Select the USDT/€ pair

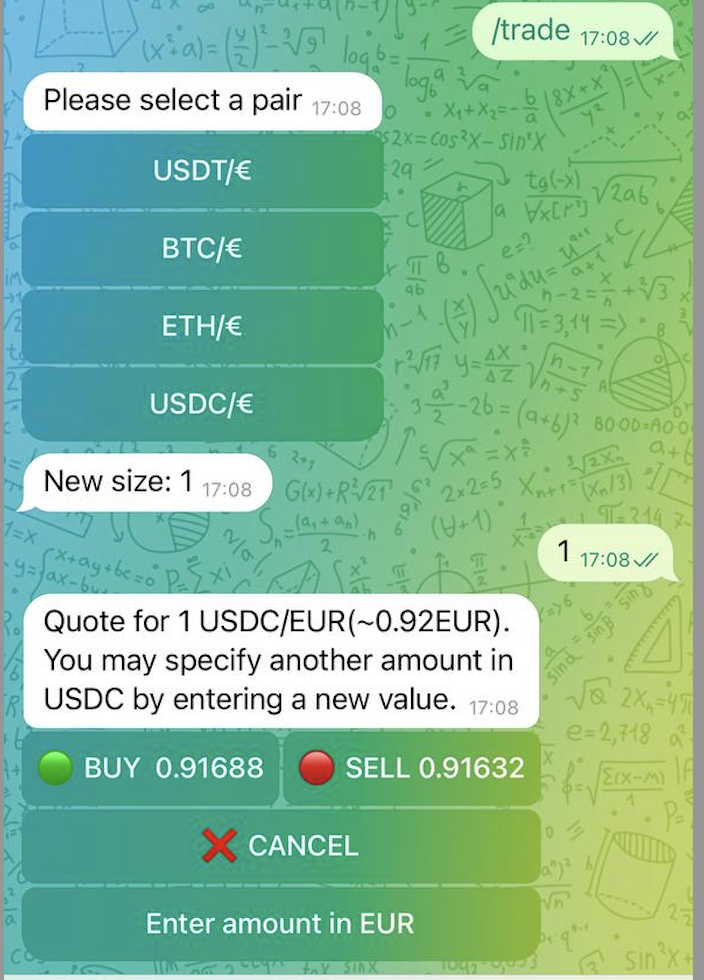(202, 171)
